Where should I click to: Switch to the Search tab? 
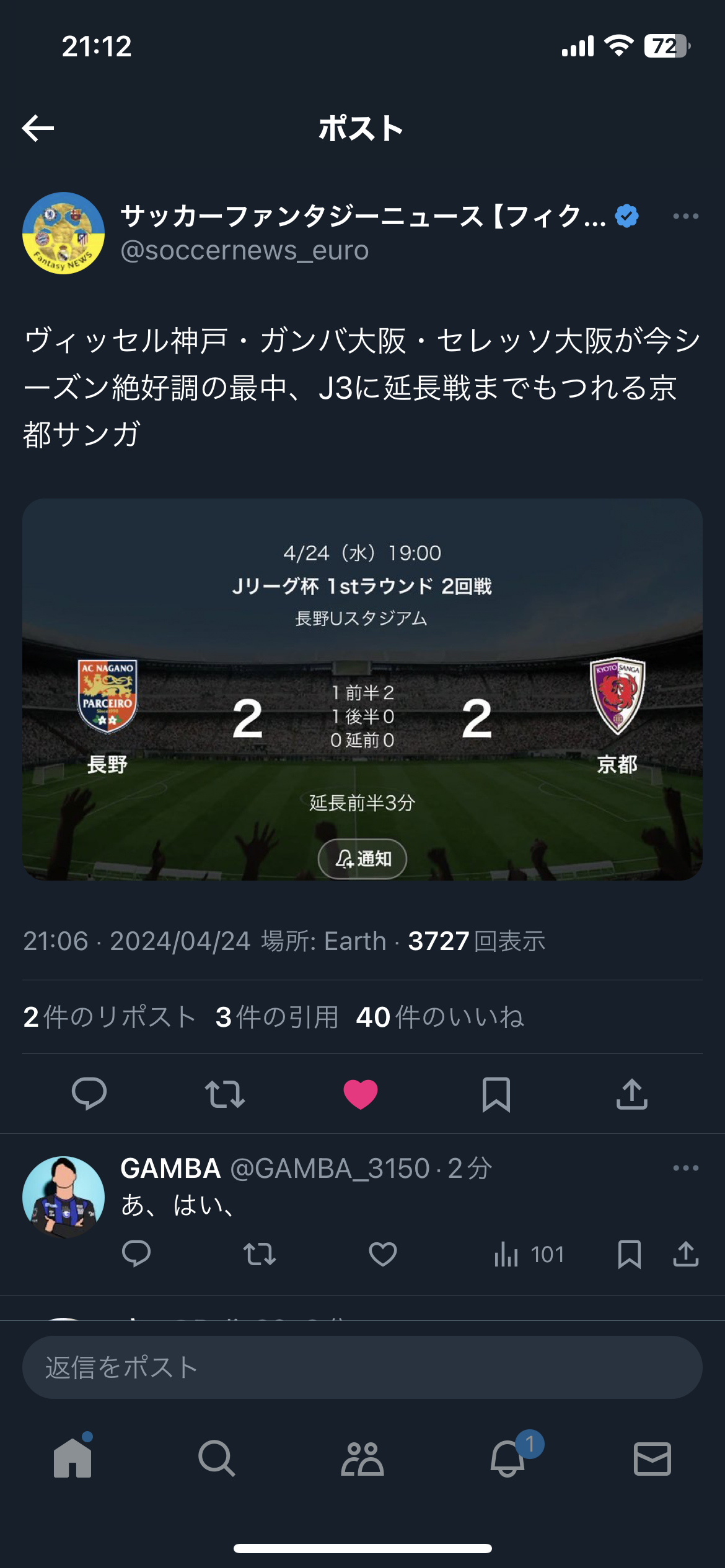point(217,1458)
